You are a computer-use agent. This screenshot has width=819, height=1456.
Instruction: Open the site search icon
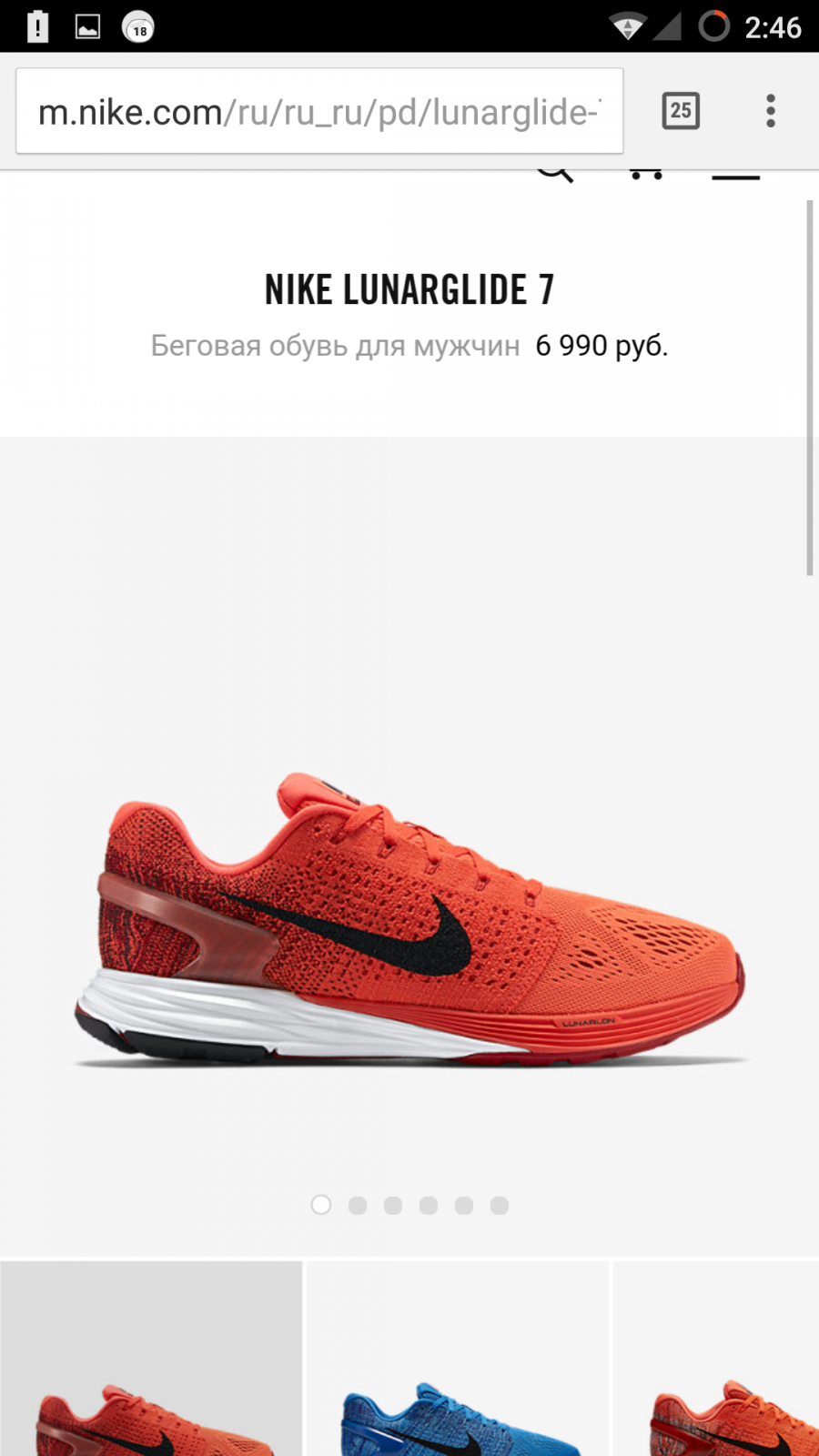pos(554,173)
